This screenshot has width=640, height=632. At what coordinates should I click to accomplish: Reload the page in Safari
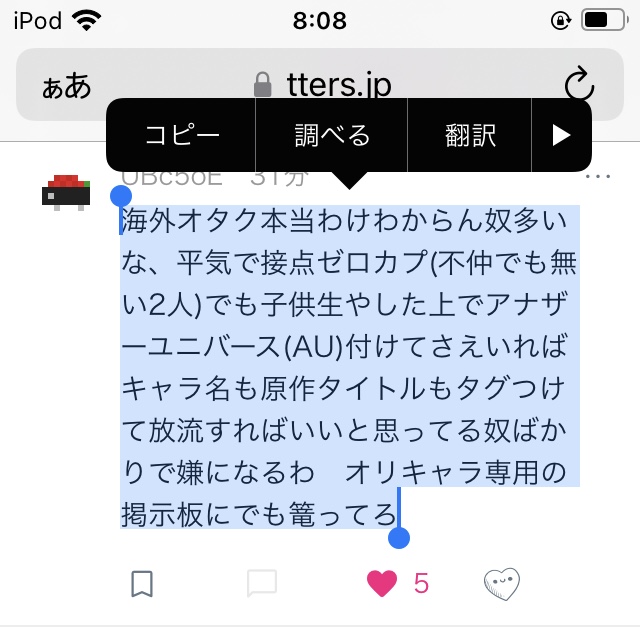coord(579,85)
